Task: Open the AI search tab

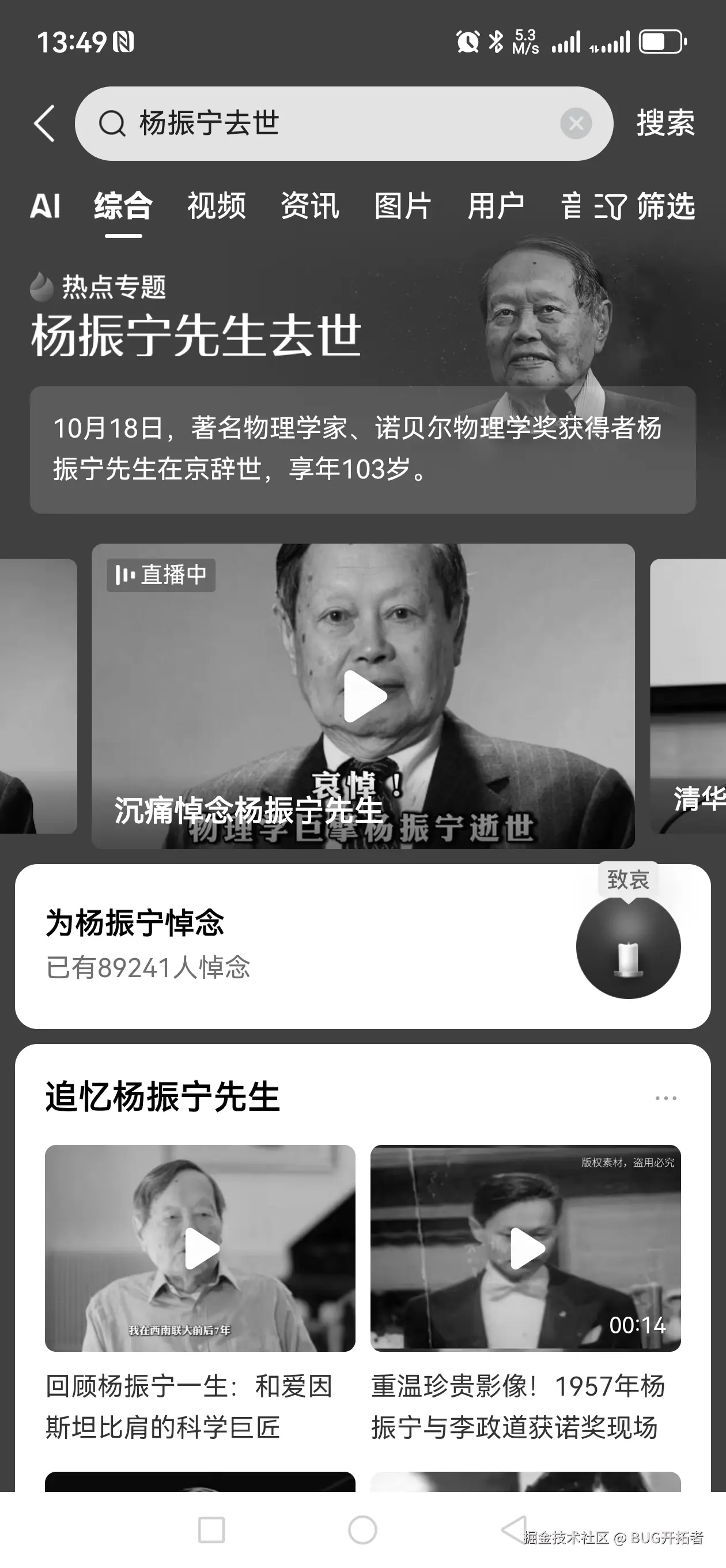Action: coord(46,206)
